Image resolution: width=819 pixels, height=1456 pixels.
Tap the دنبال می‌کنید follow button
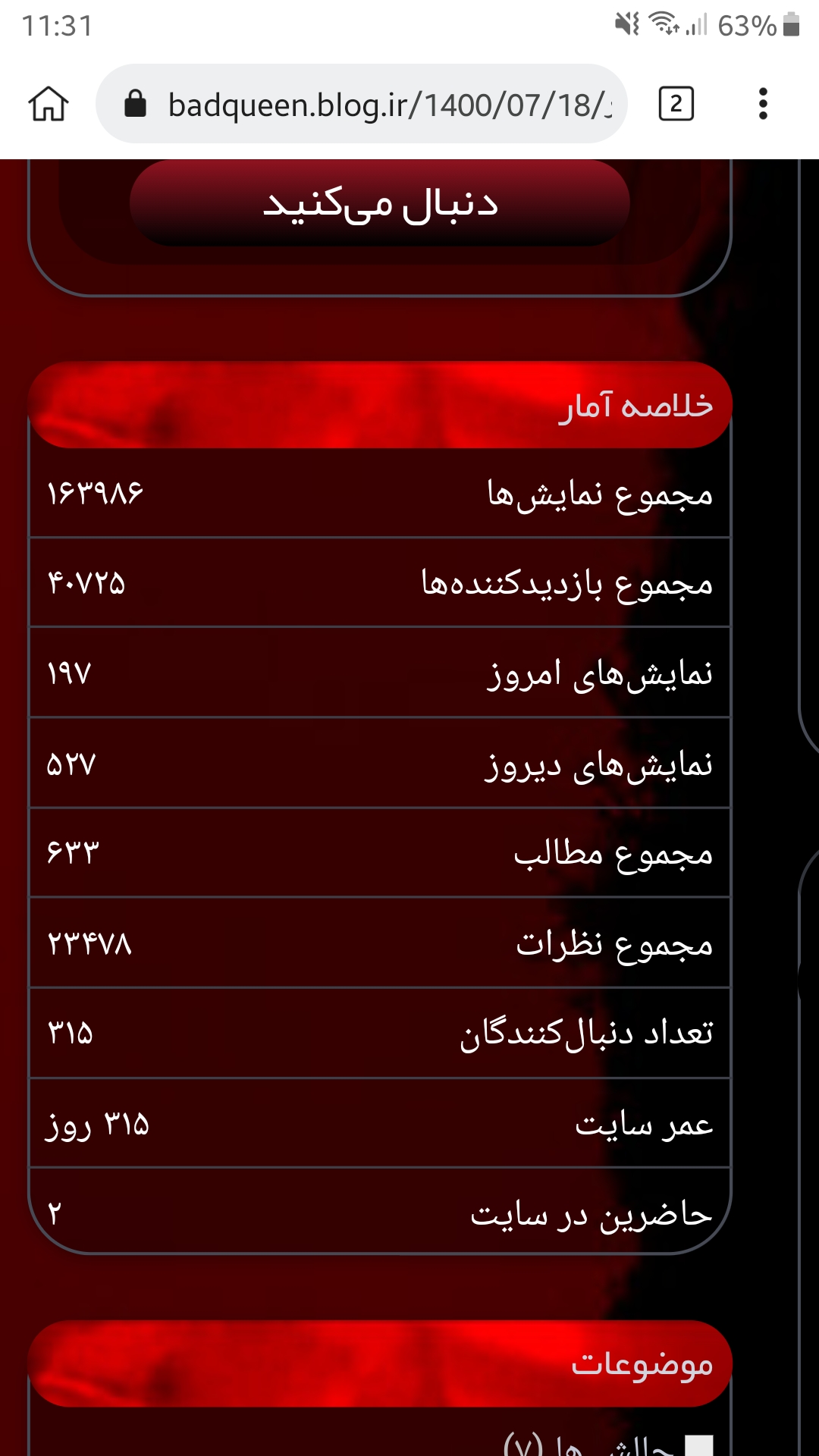point(380,203)
